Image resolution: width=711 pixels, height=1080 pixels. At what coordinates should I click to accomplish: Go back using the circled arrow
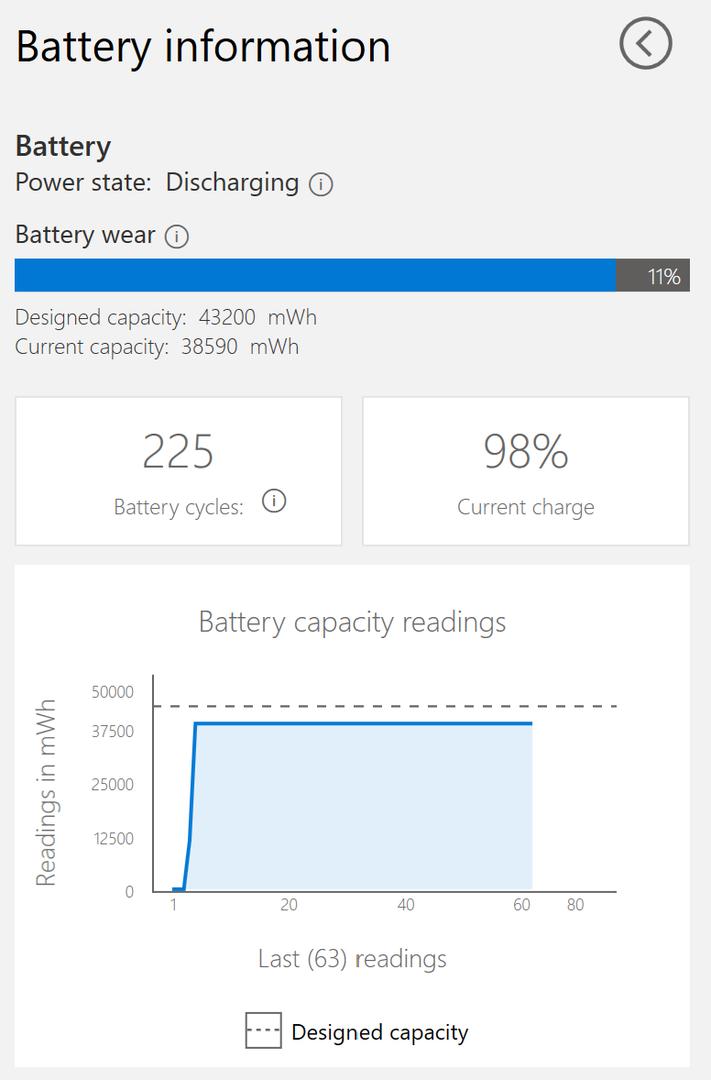point(645,44)
